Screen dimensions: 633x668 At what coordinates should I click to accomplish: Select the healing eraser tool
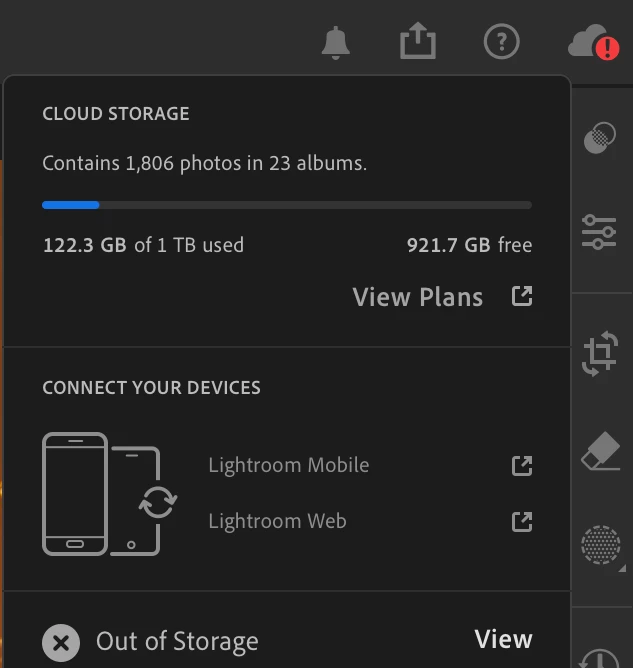[600, 454]
